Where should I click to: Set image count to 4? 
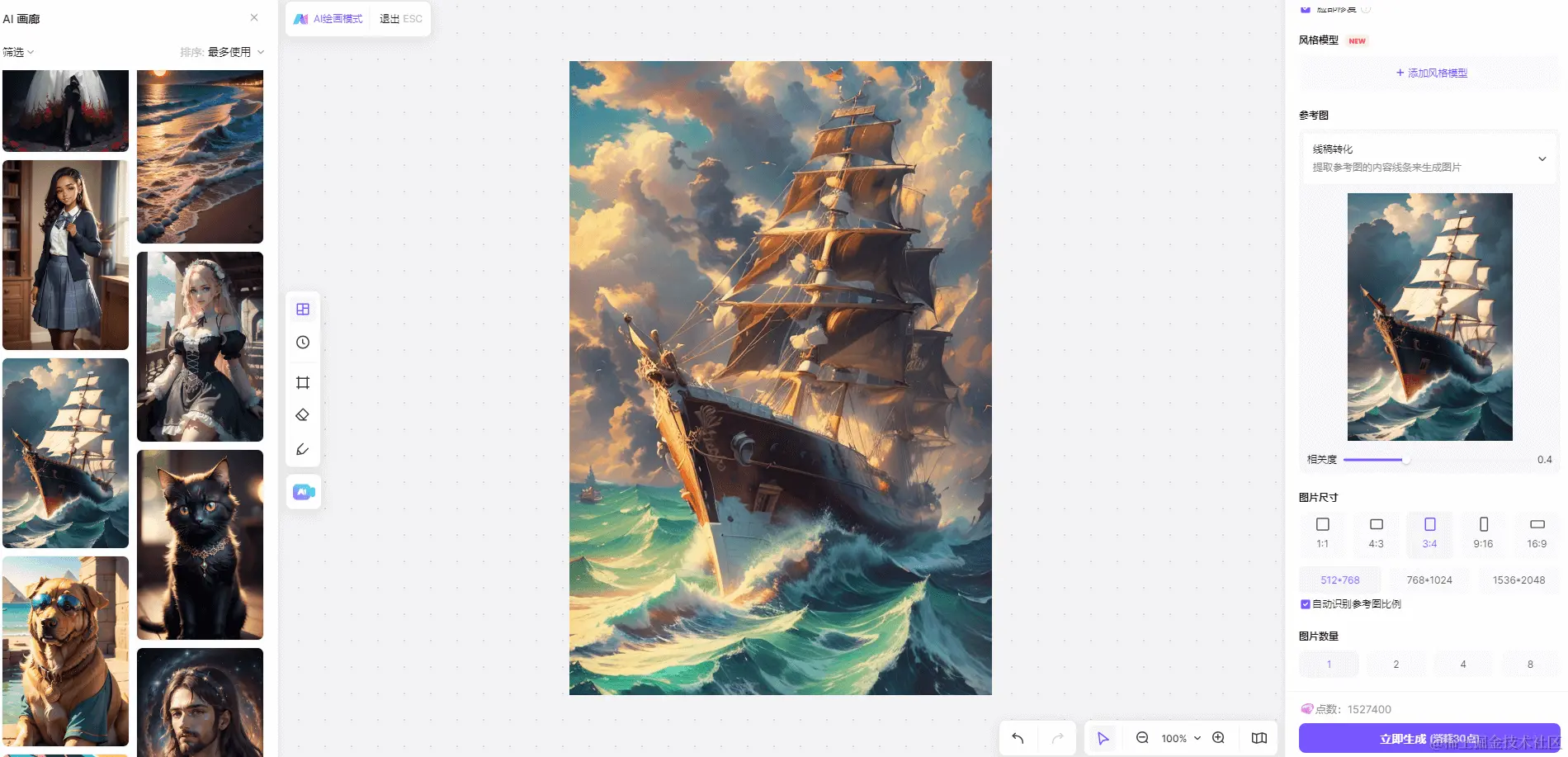point(1463,665)
